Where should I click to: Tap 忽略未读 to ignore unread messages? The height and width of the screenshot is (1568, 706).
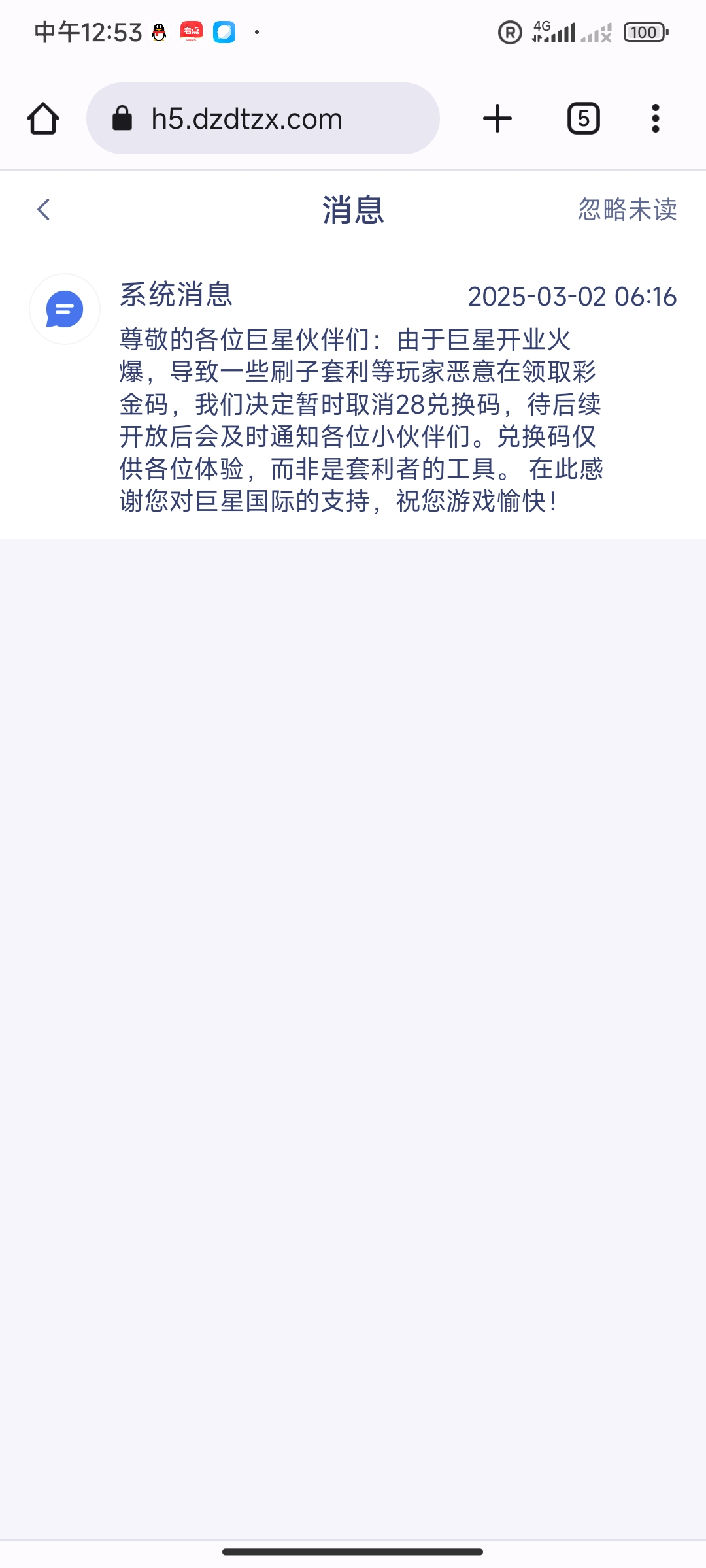pos(627,210)
